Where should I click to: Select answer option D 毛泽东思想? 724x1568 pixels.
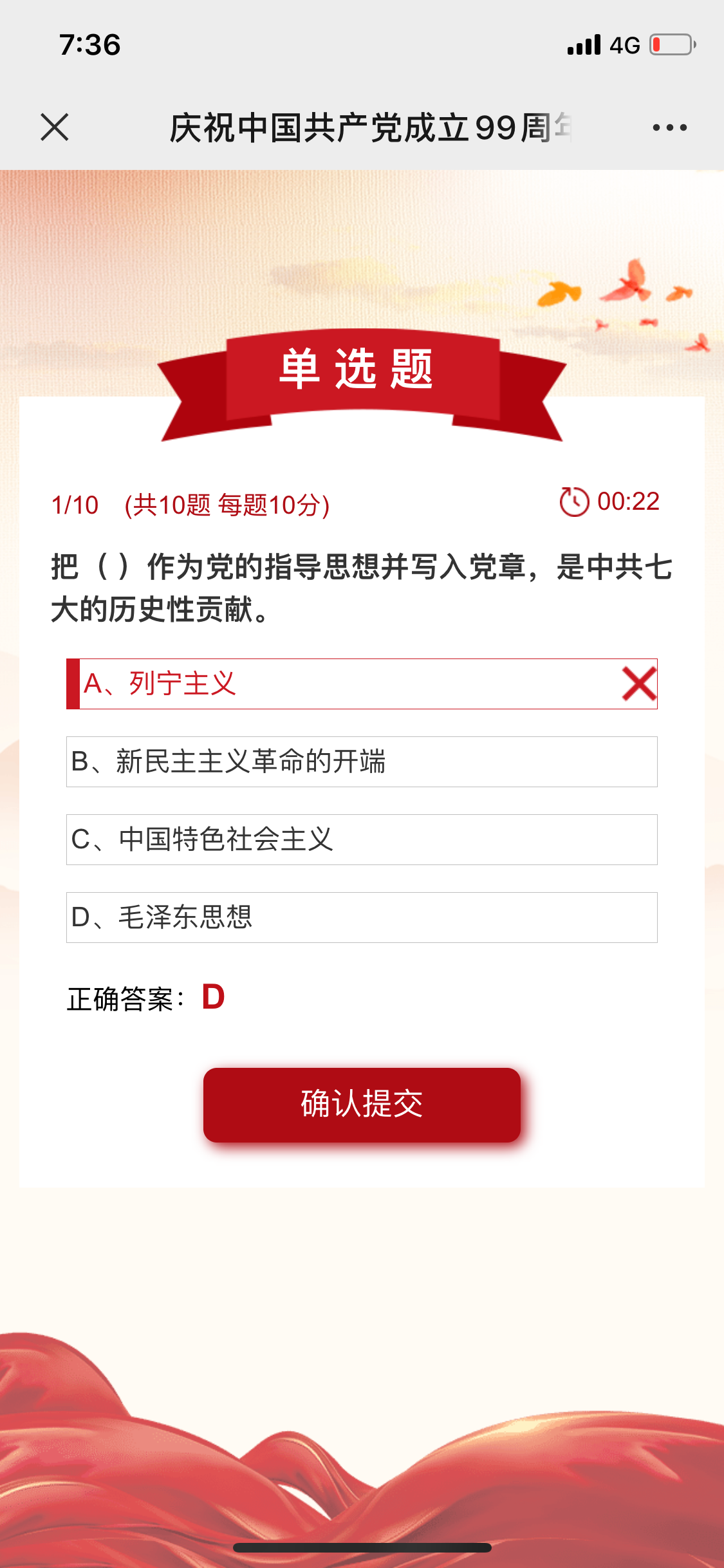point(360,917)
